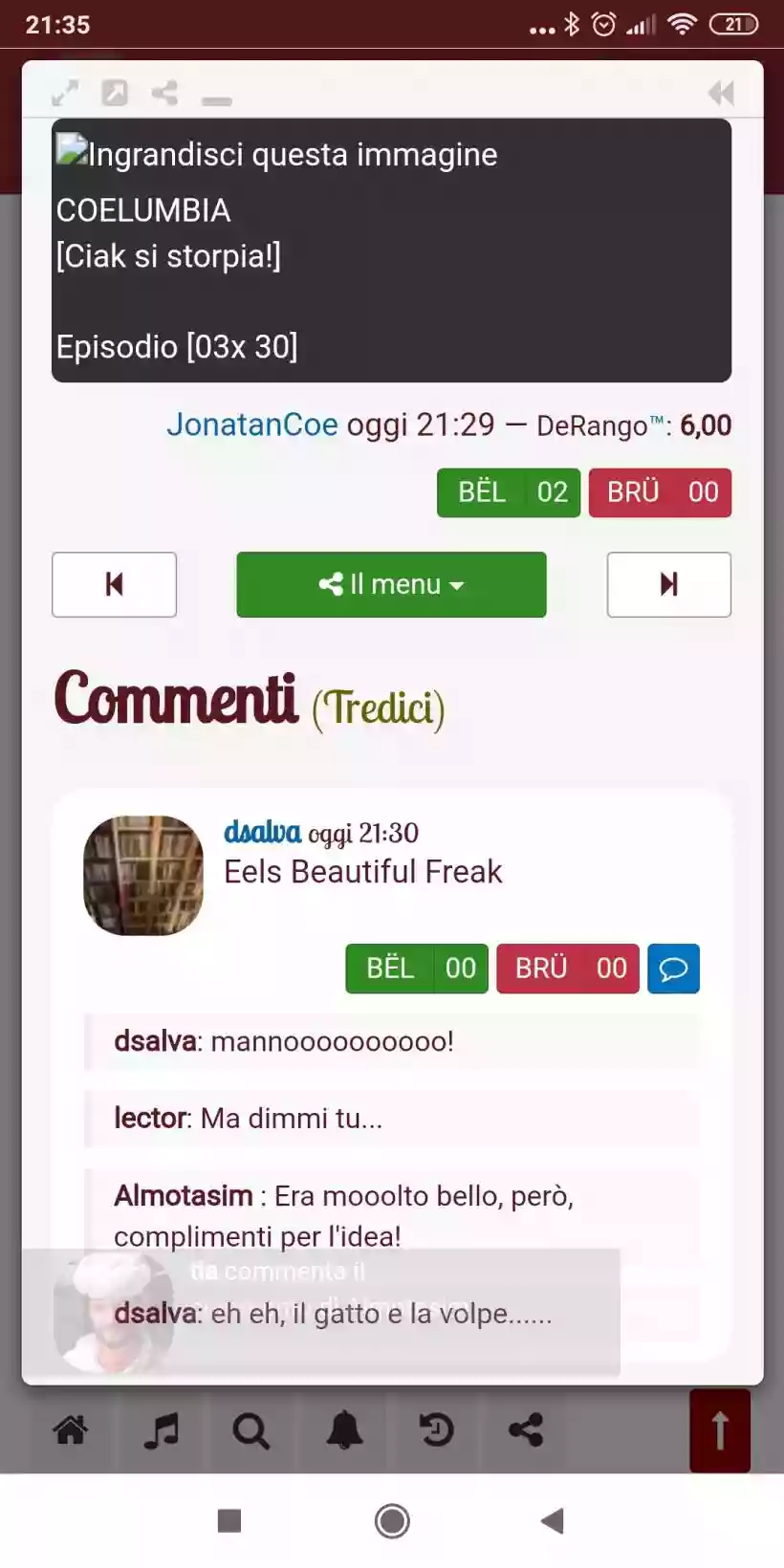Vote BËL on the episode
The image size is (784, 1568).
point(509,492)
